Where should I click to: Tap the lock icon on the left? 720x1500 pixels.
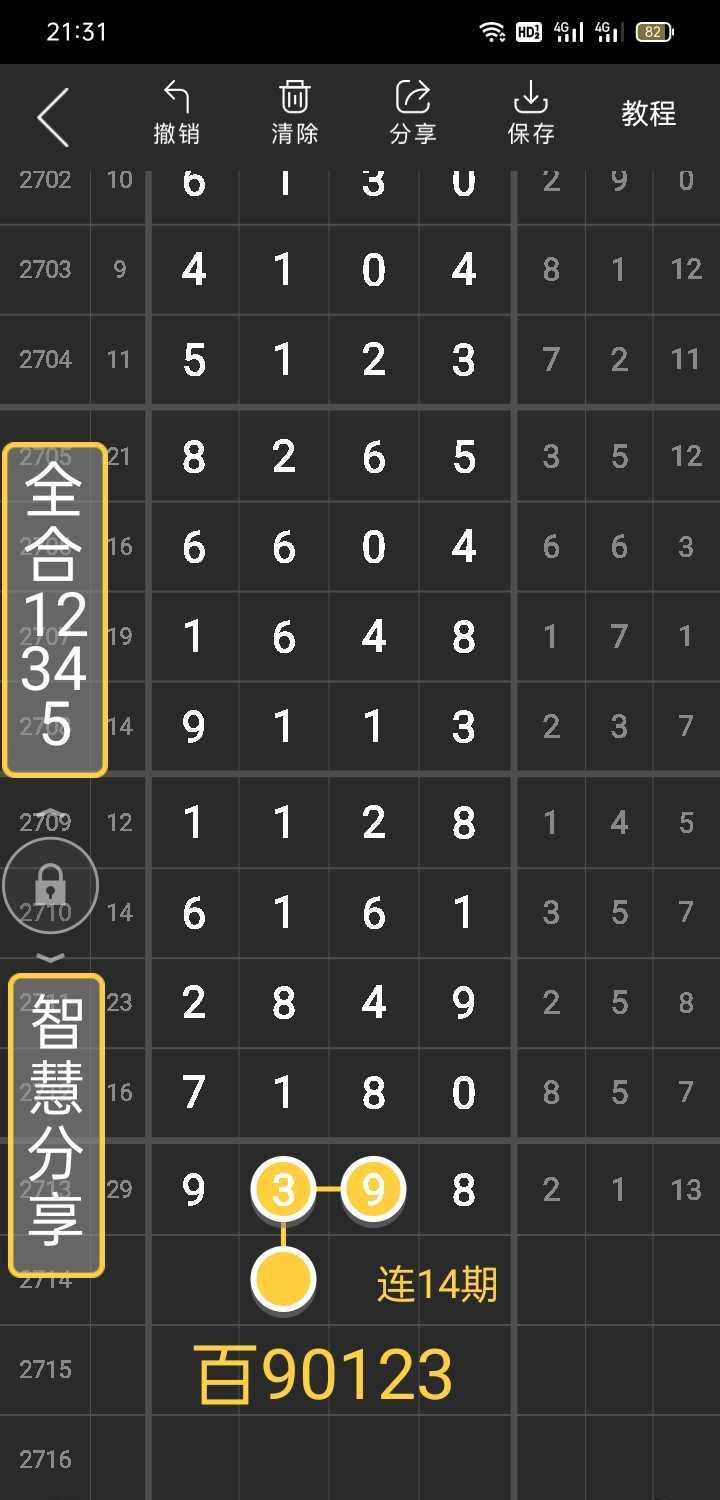point(50,886)
